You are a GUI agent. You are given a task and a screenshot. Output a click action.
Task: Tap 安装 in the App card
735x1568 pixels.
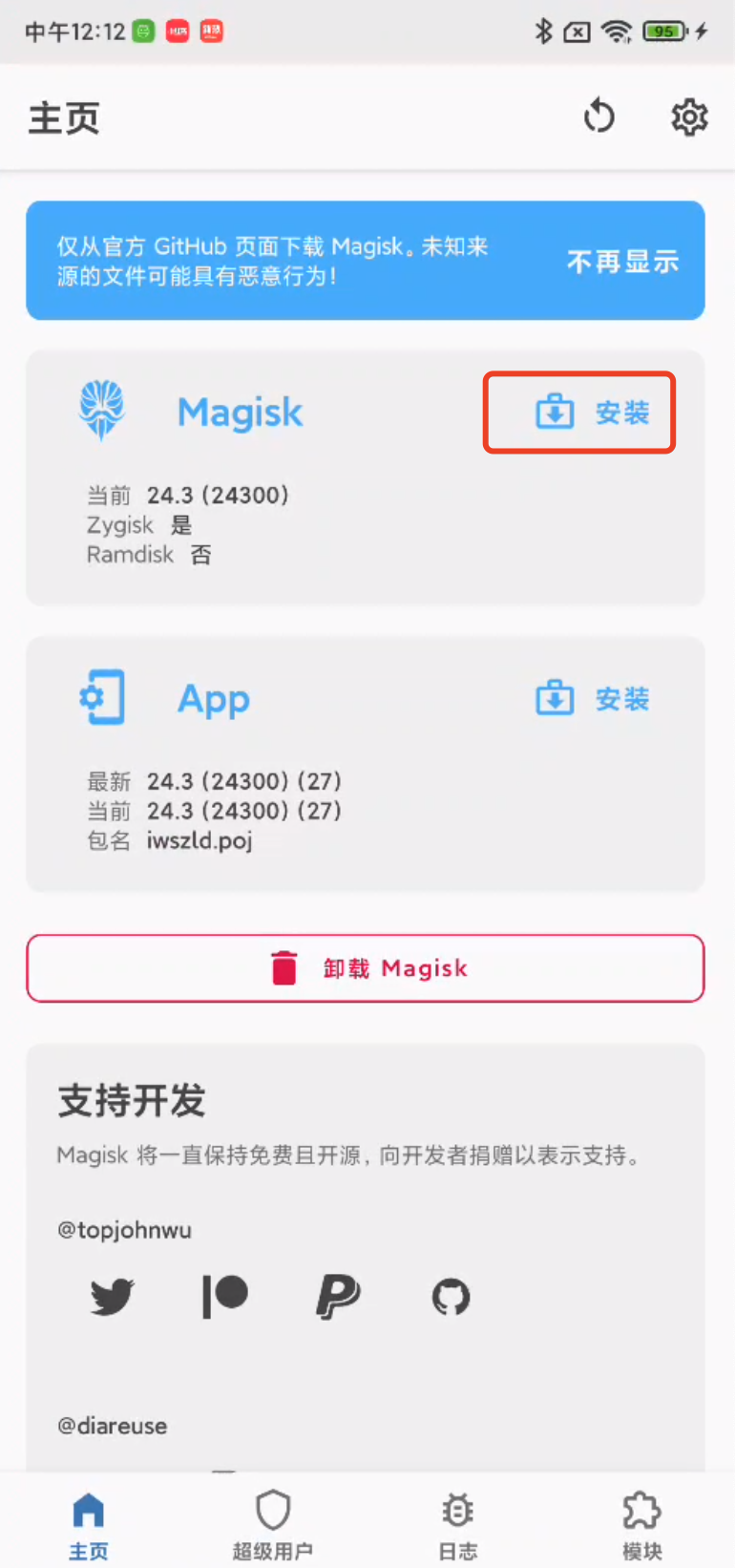[593, 699]
